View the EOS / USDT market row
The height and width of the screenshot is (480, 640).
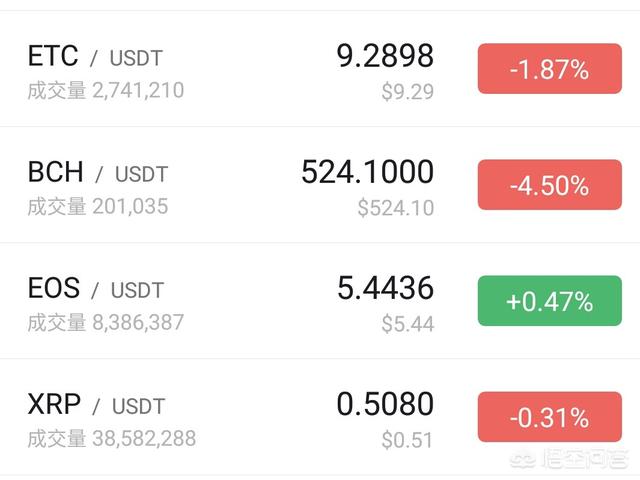(95, 290)
